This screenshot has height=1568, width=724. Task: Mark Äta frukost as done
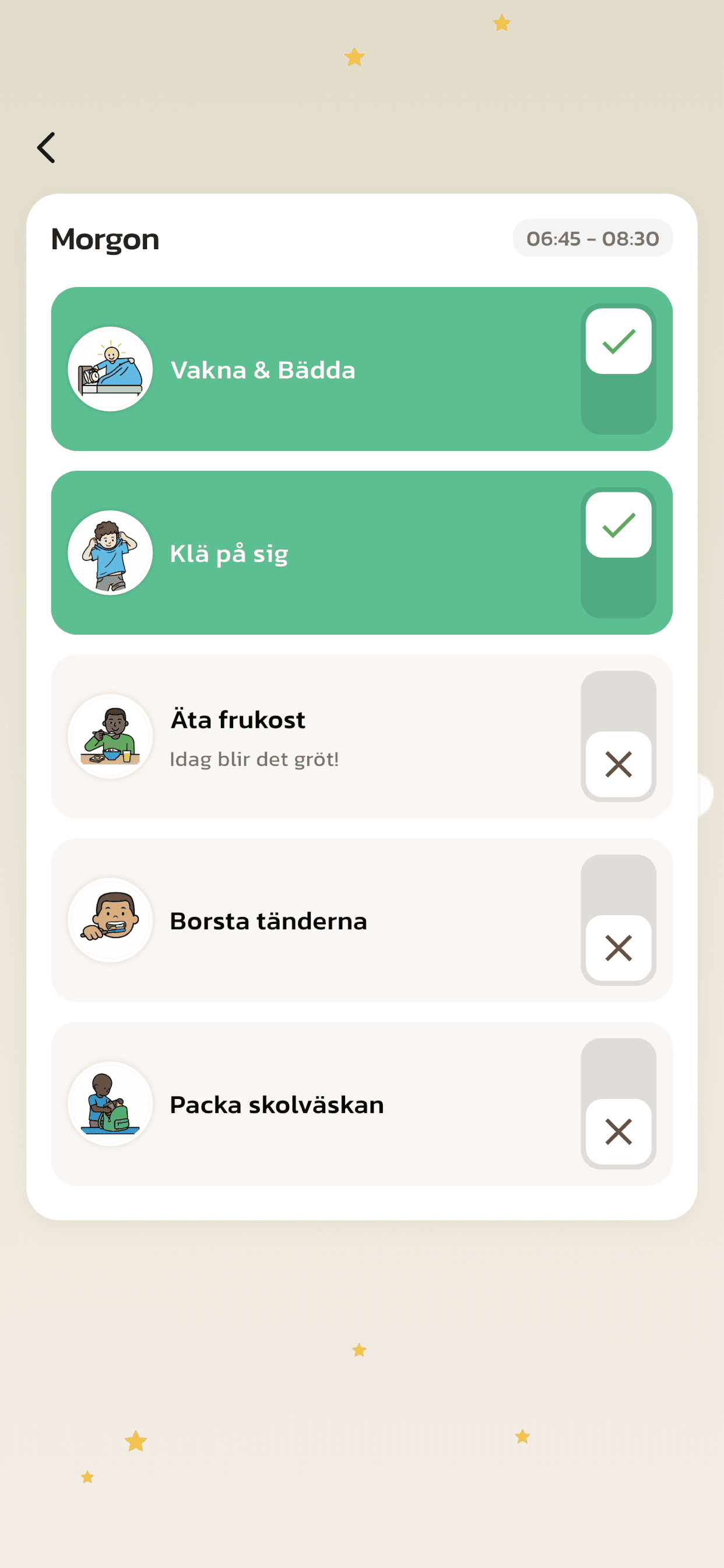pyautogui.click(x=618, y=737)
